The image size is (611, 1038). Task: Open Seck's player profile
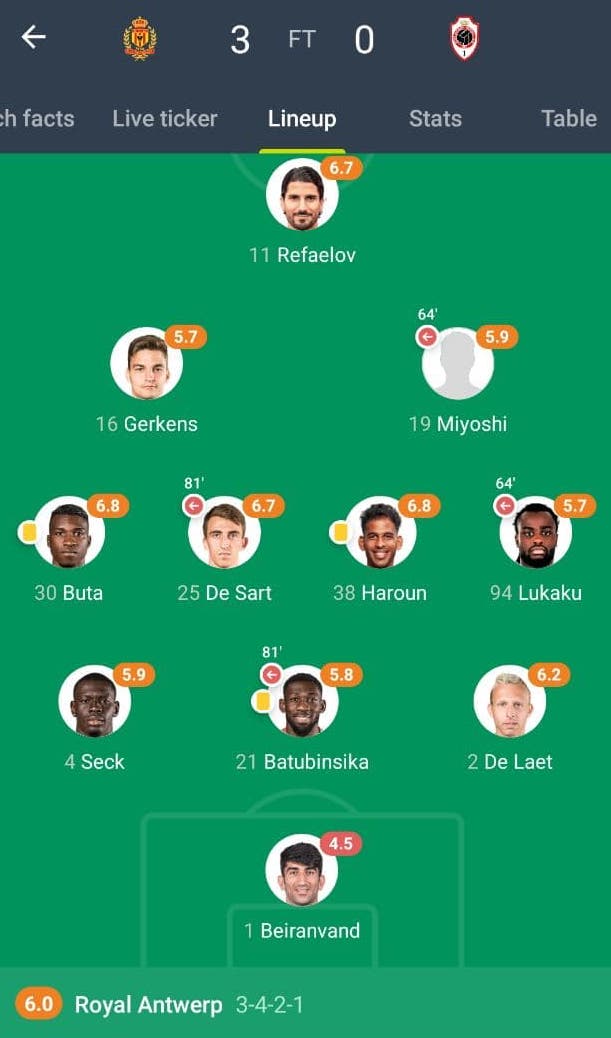[94, 702]
